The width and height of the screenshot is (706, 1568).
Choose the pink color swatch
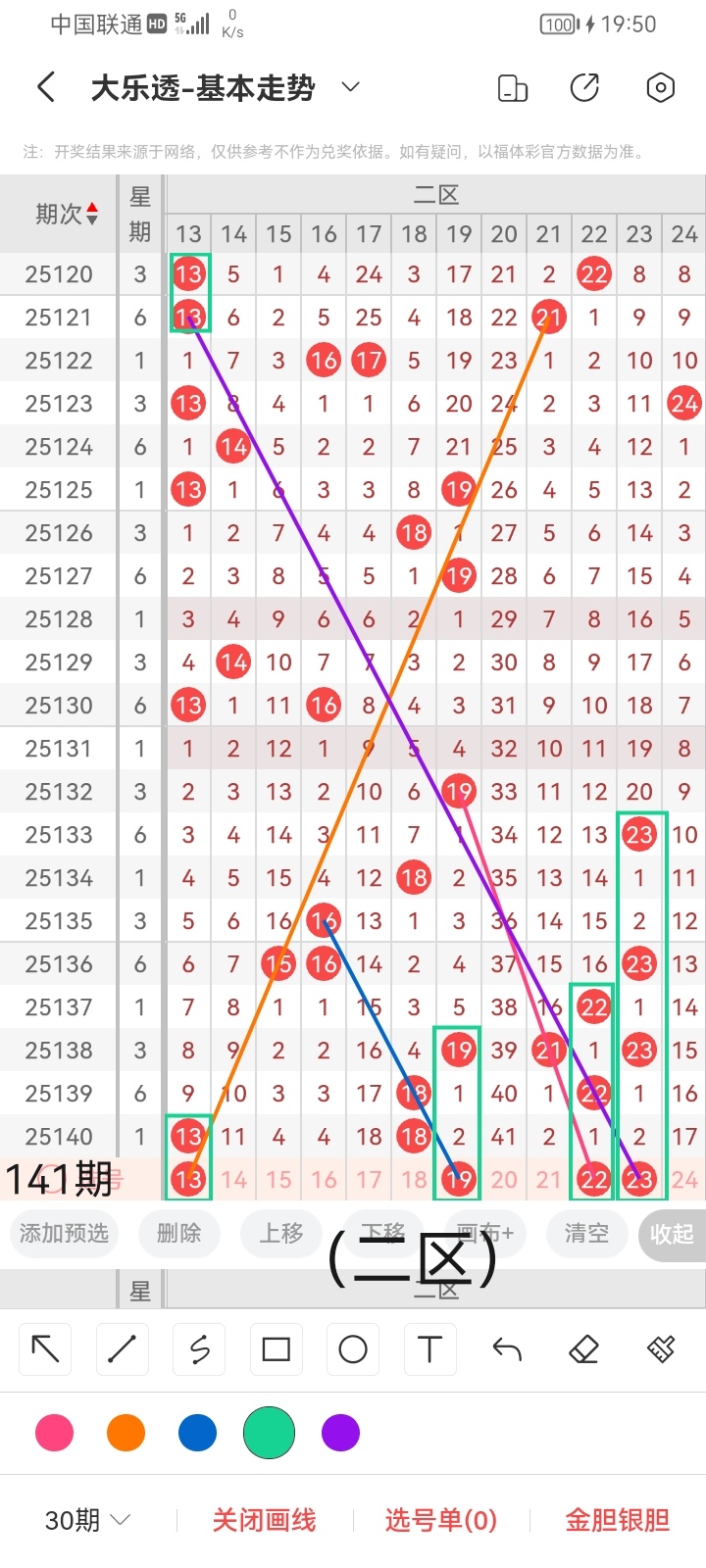tap(54, 1433)
